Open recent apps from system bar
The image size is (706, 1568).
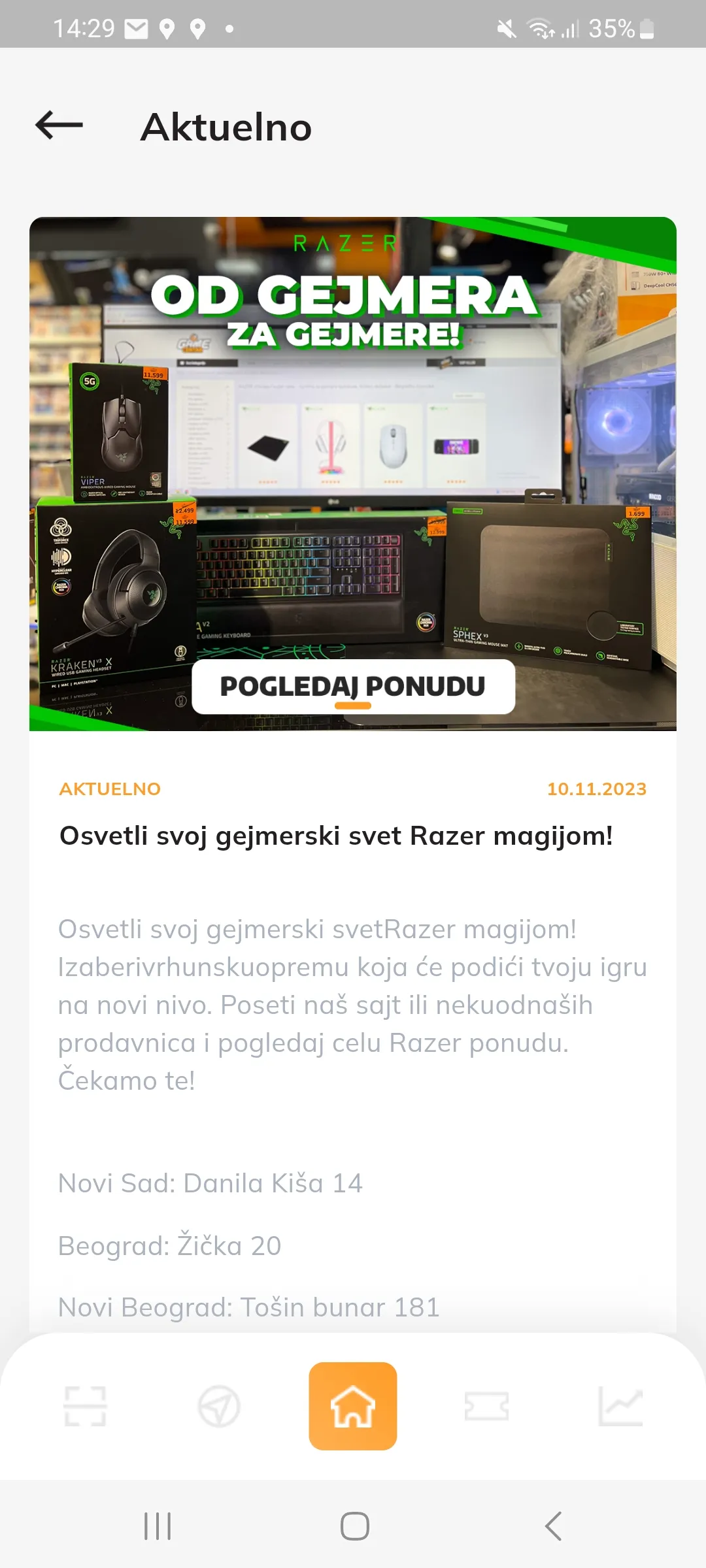click(x=158, y=1526)
